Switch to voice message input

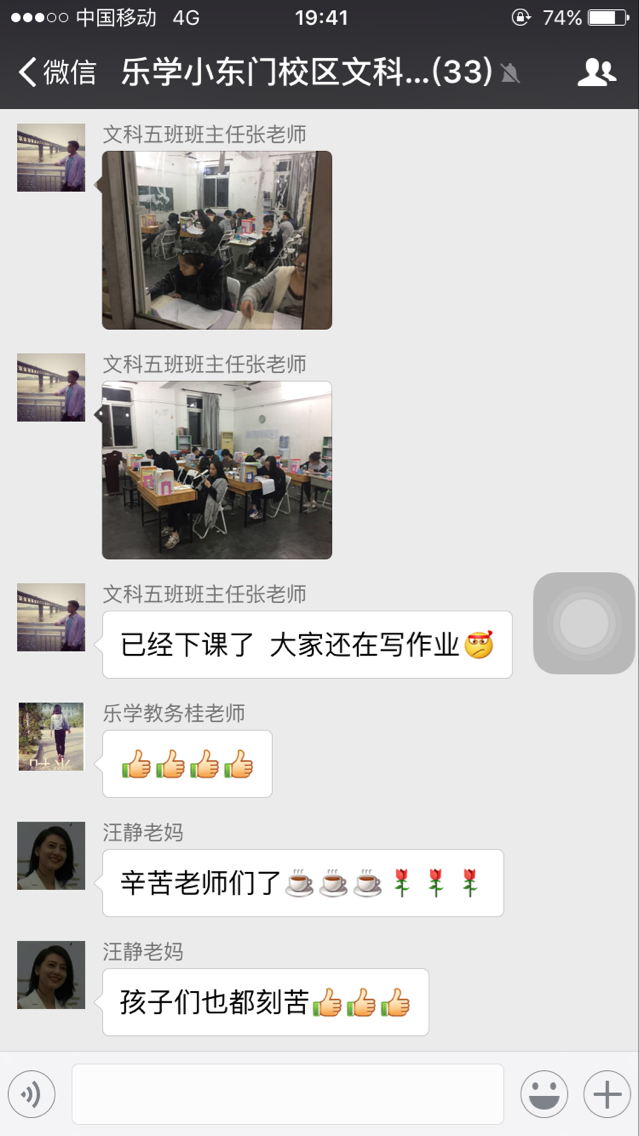31,1094
